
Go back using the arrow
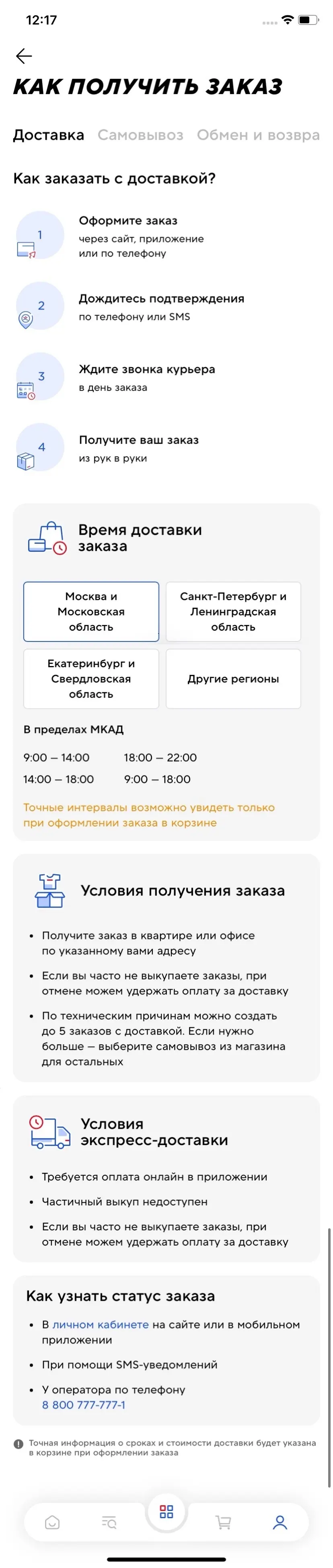click(x=24, y=56)
